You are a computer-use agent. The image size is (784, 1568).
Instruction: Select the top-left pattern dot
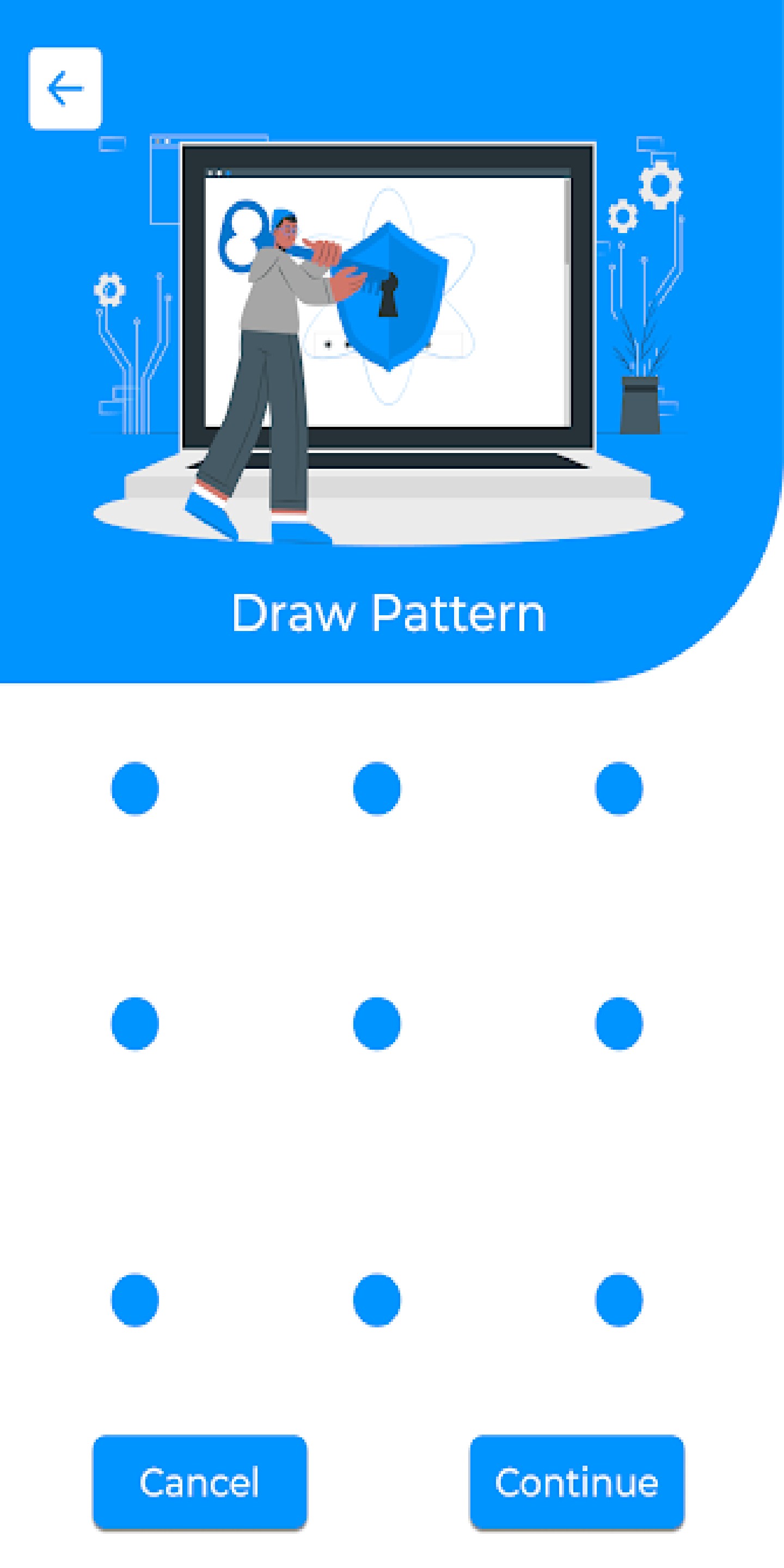point(134,788)
